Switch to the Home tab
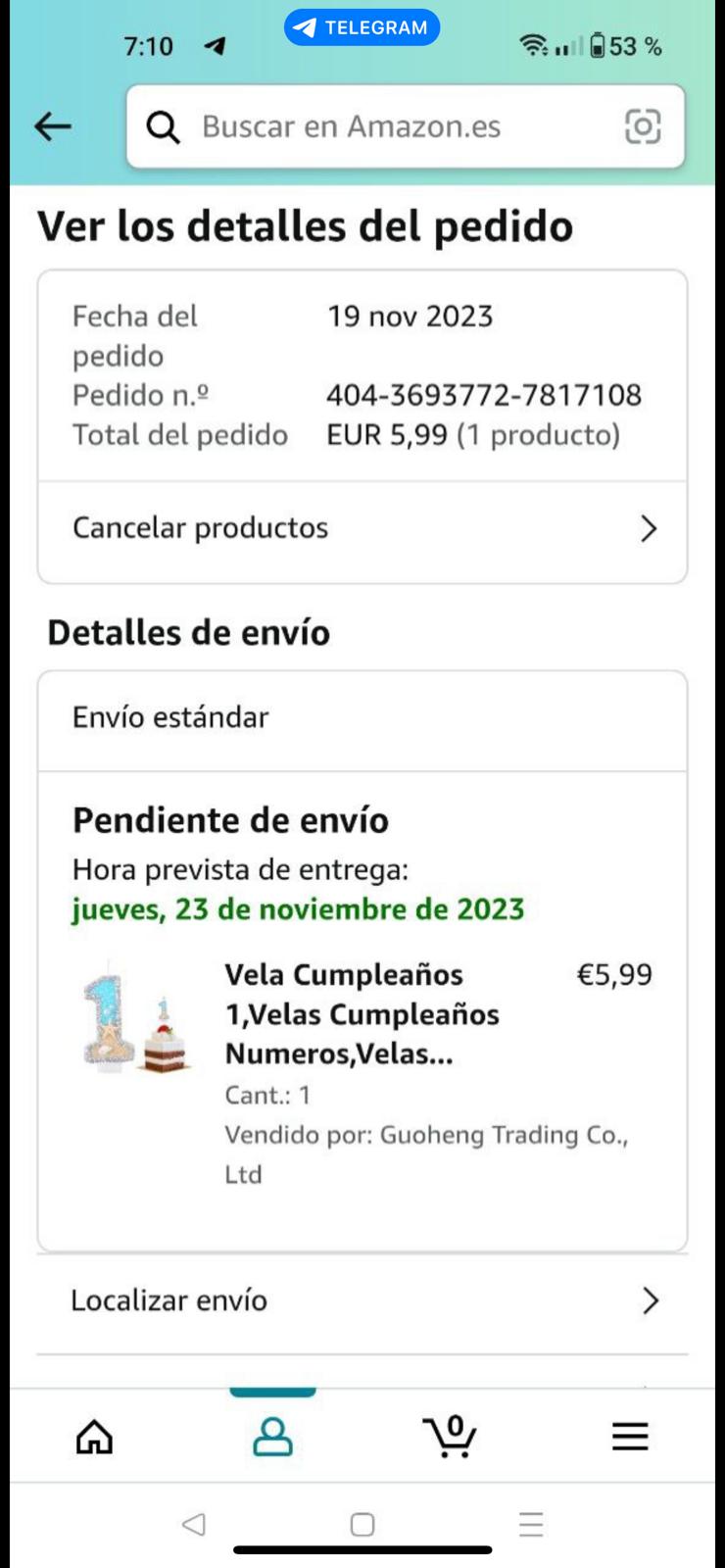This screenshot has width=725, height=1568. tap(95, 1437)
